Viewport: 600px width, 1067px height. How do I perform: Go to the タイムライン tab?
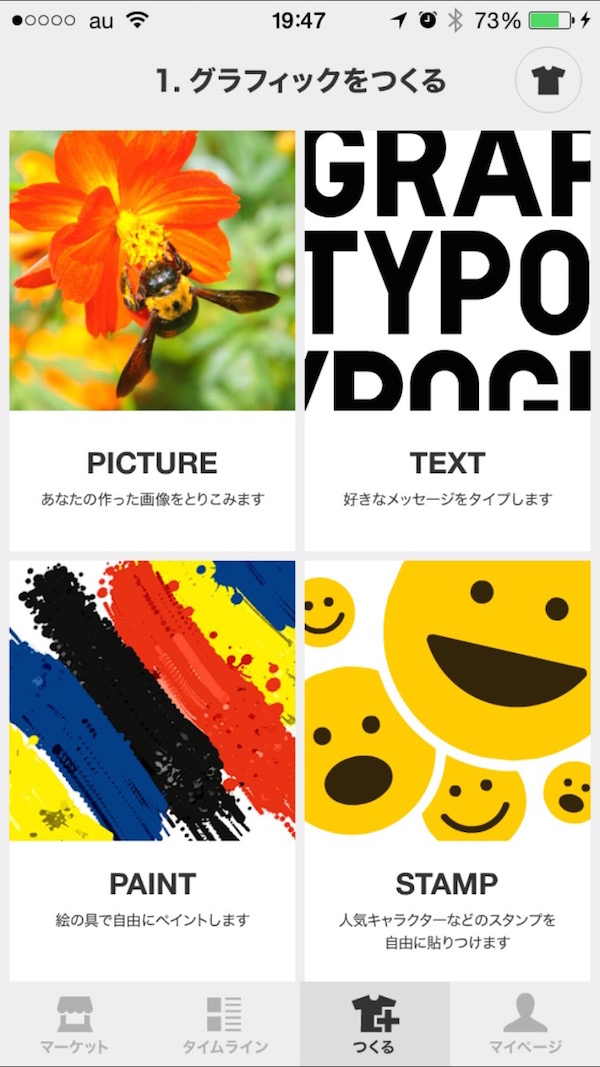(224, 1024)
